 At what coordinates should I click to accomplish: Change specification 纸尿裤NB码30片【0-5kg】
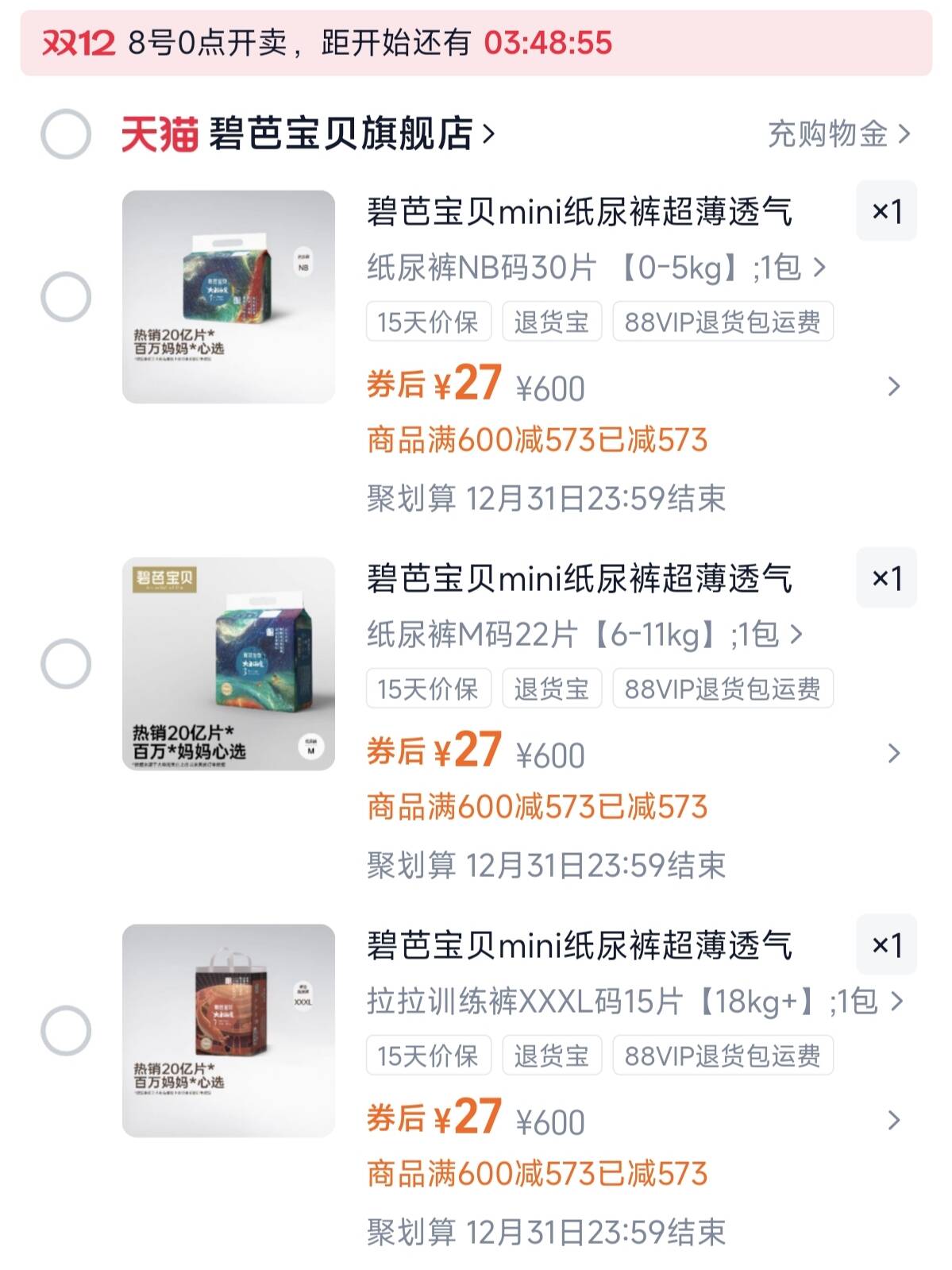click(x=595, y=268)
